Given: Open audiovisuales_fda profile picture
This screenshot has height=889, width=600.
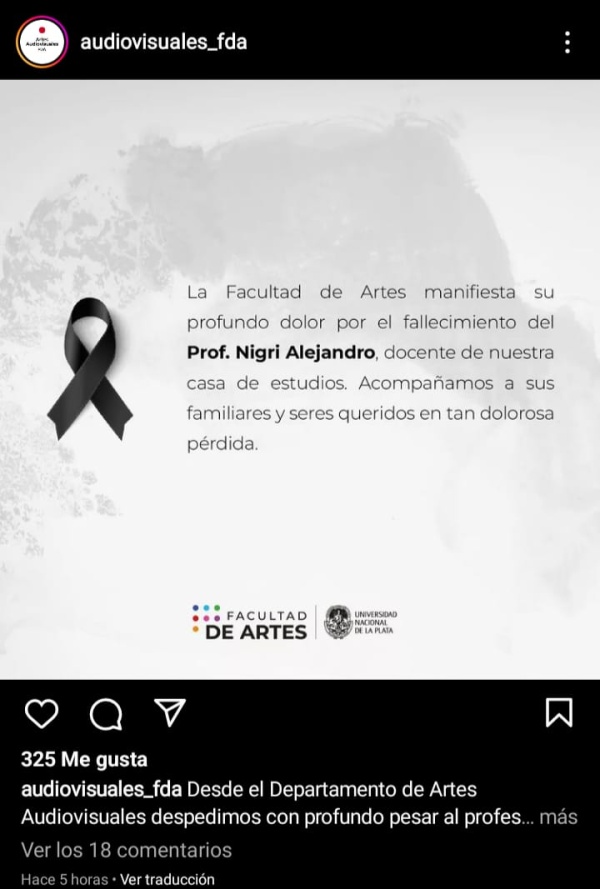Looking at the screenshot, I should (41, 42).
